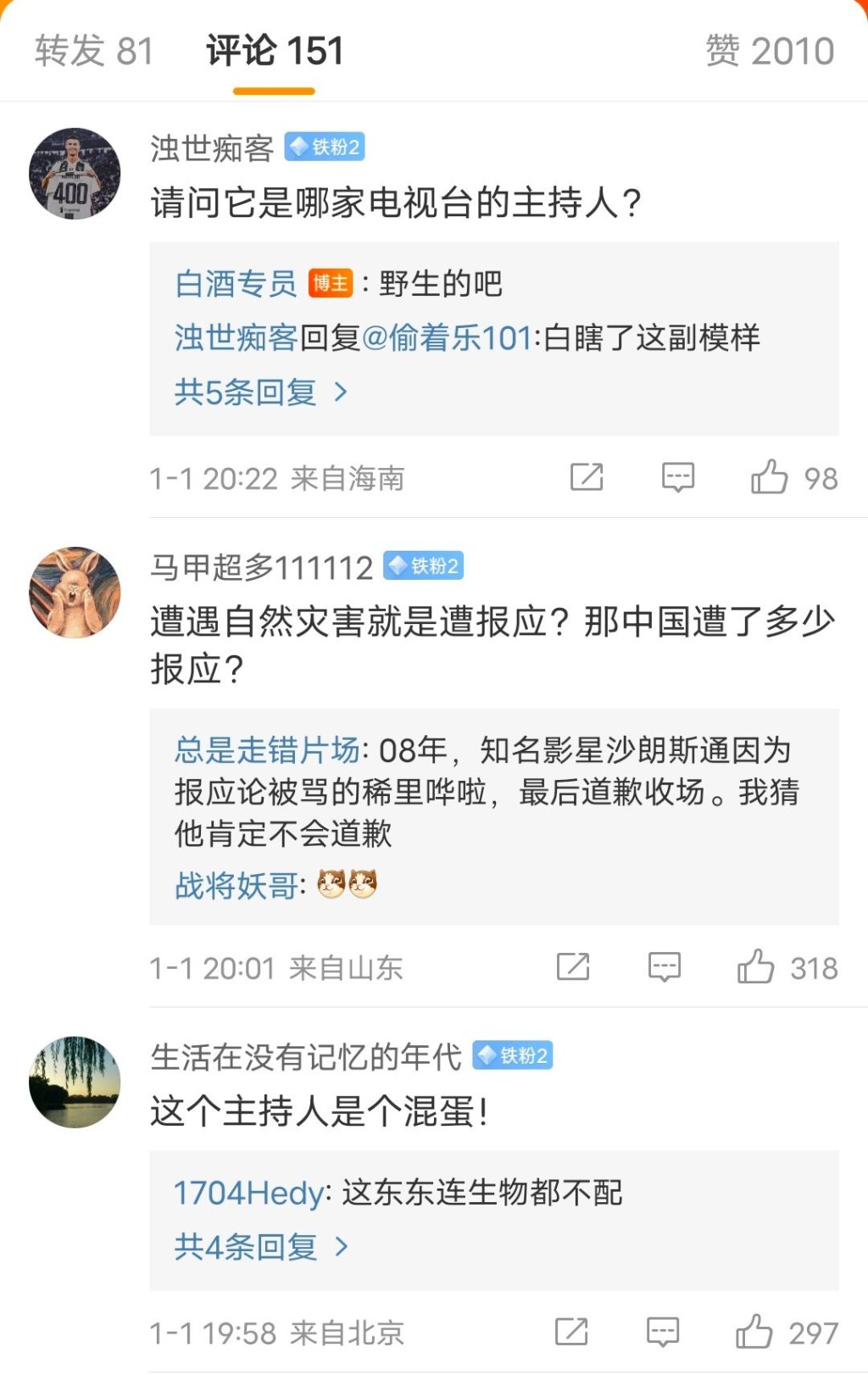Open 总是走错片场's profile link
This screenshot has width=868, height=1375.
267,750
